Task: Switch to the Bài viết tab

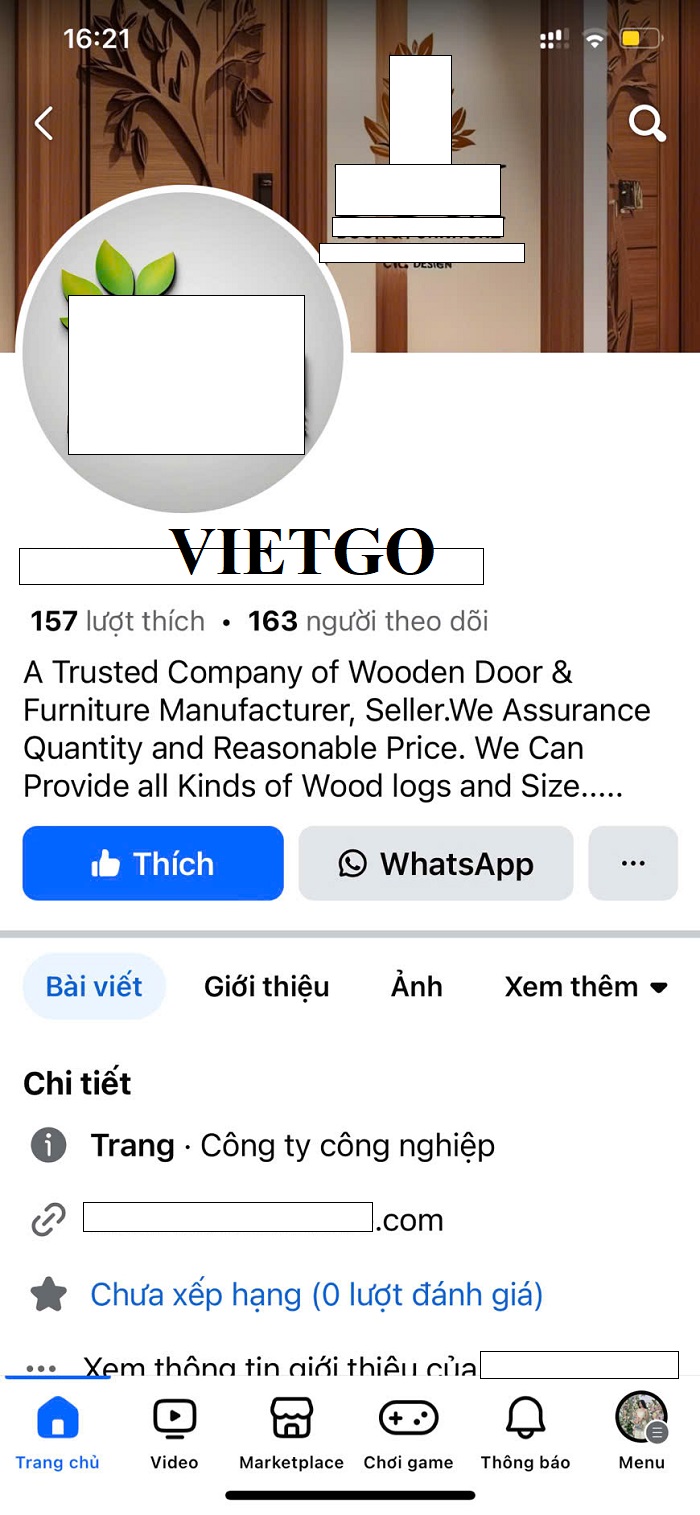Action: (x=94, y=986)
